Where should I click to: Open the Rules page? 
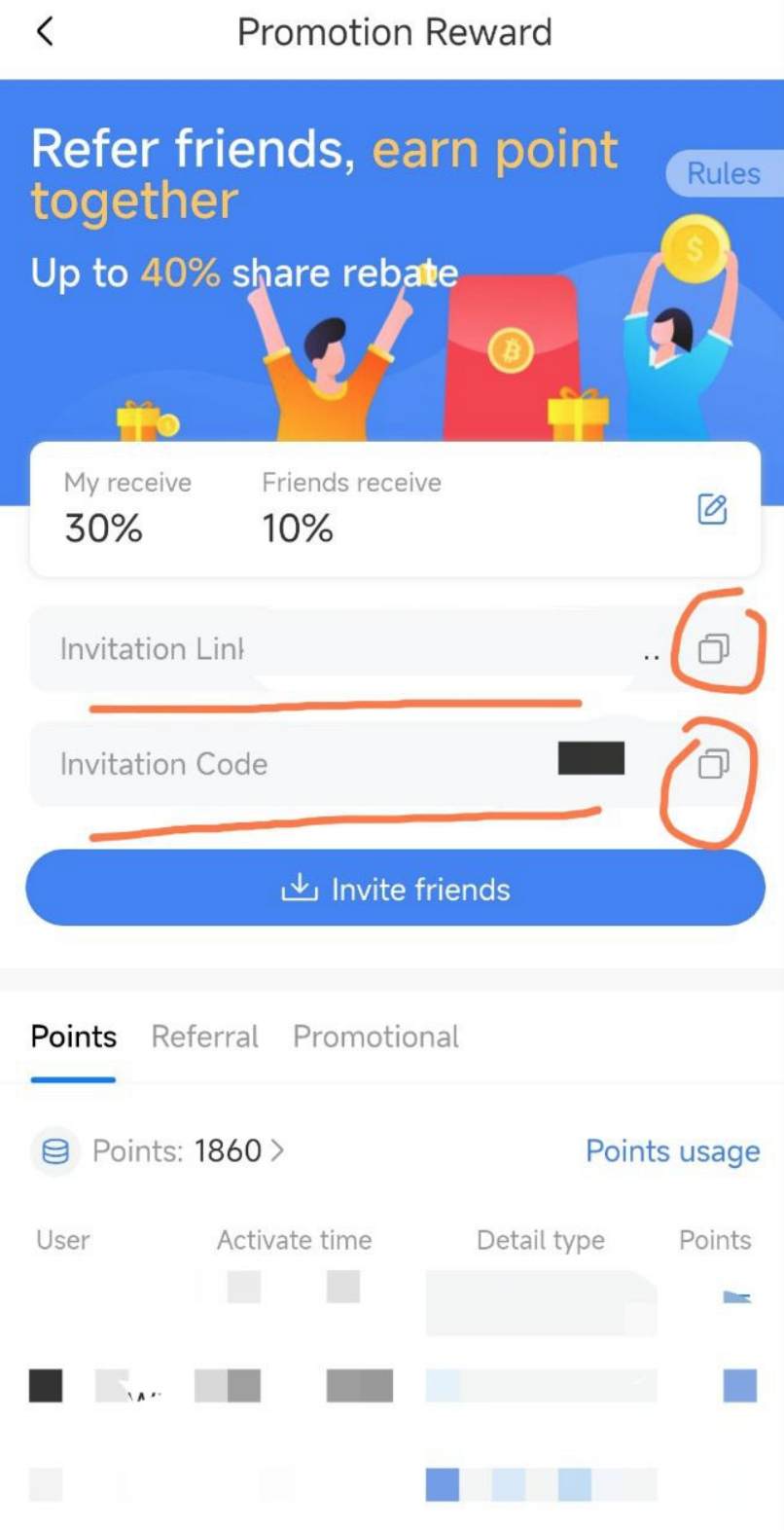[x=723, y=173]
